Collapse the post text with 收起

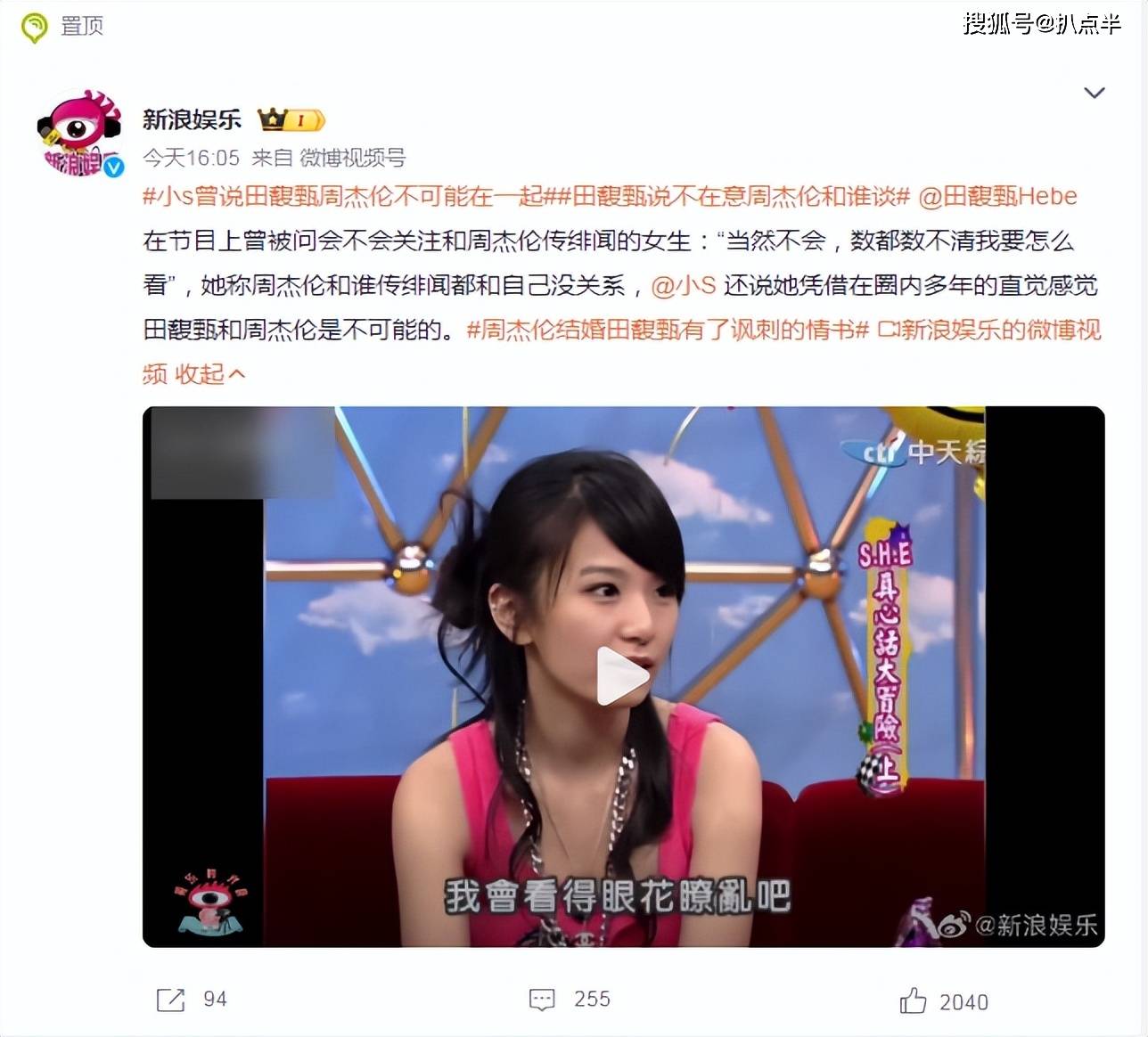click(209, 374)
